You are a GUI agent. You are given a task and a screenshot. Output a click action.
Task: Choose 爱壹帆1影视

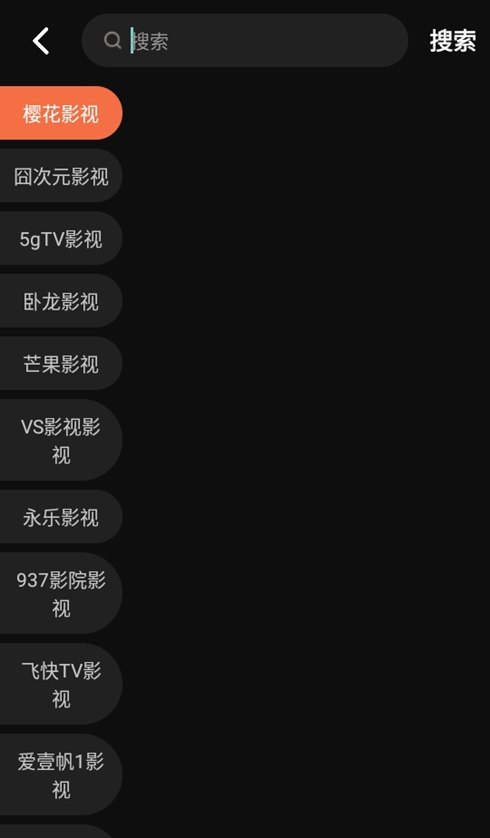(61, 774)
